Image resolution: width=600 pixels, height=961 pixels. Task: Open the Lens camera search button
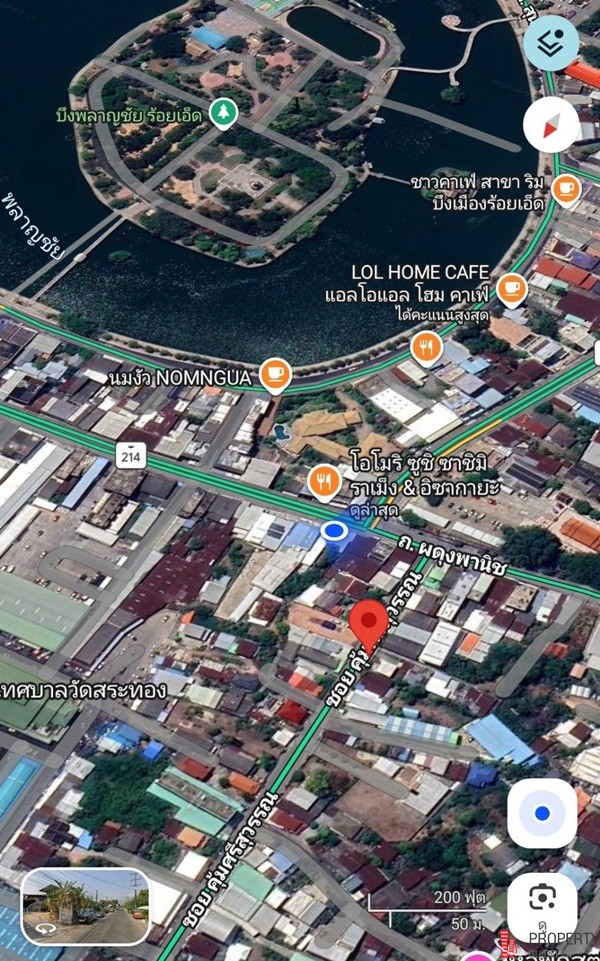[541, 897]
